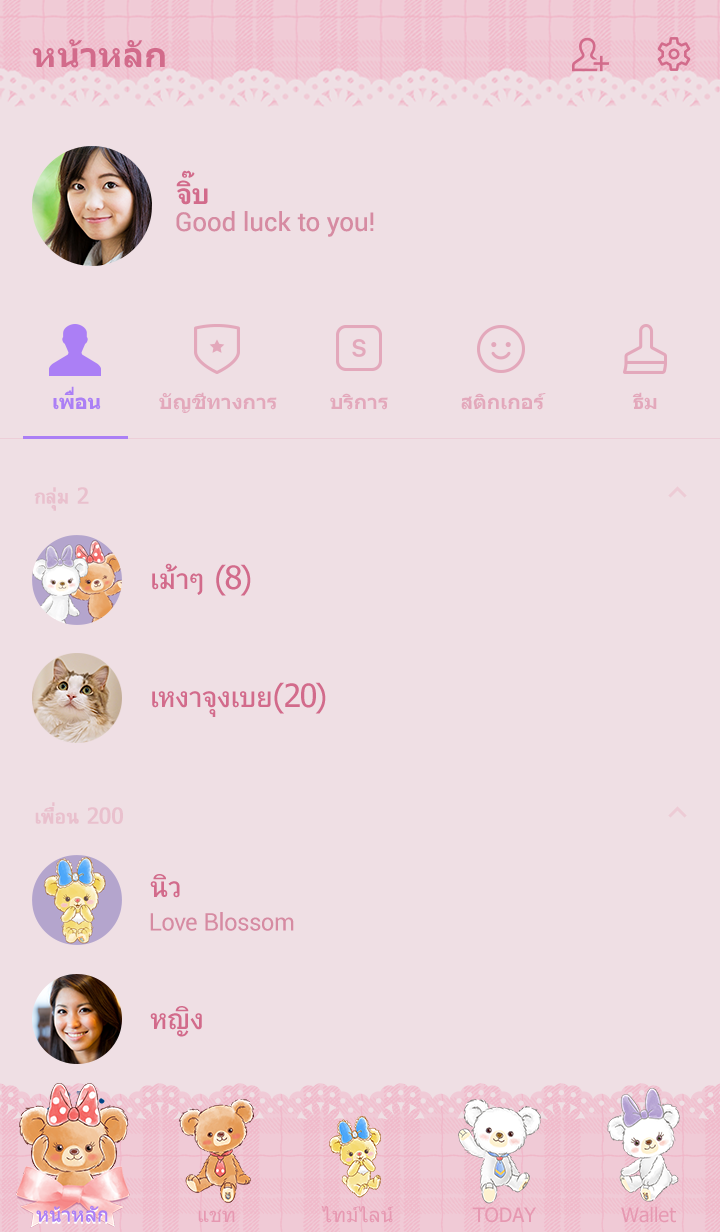Open จิ๊บ's own profile
This screenshot has height=1232, width=720.
[92, 206]
